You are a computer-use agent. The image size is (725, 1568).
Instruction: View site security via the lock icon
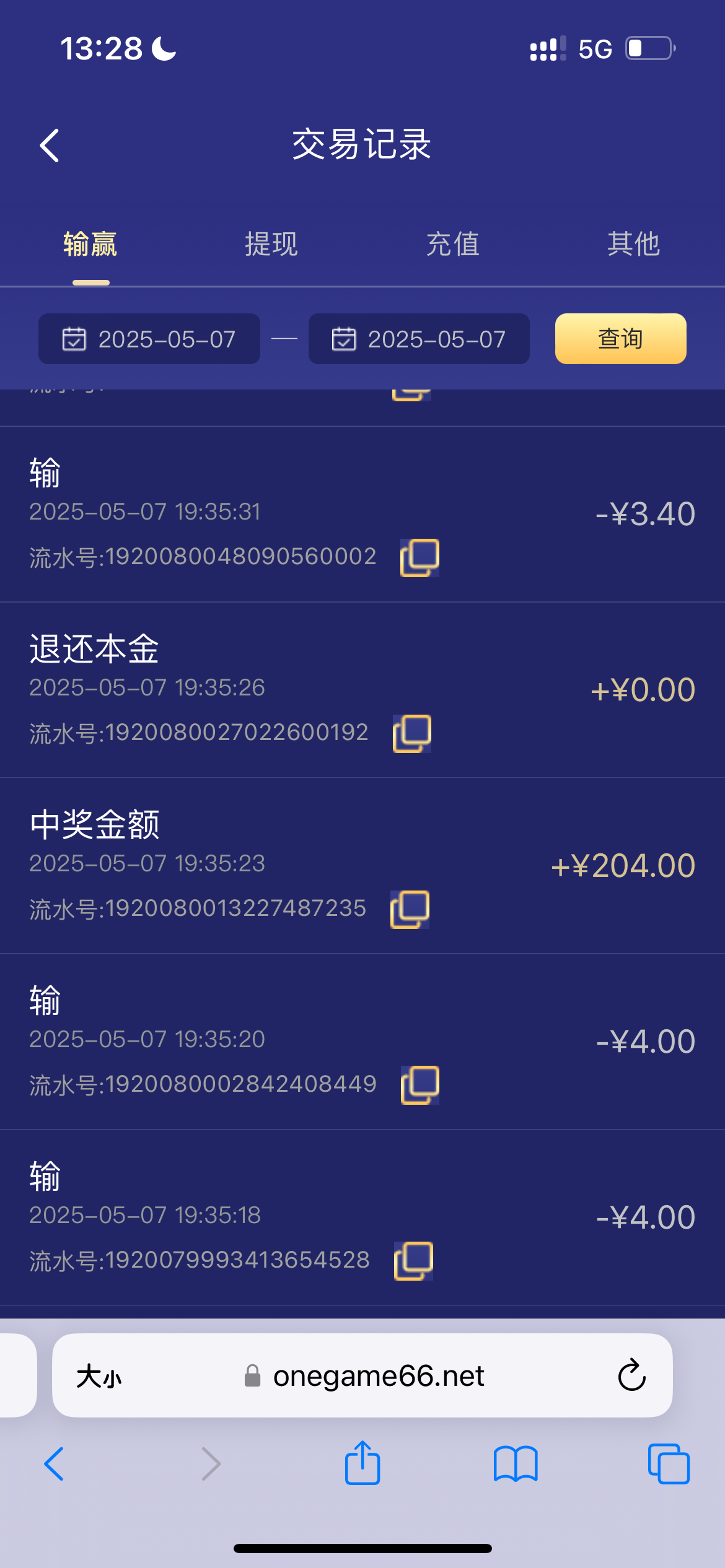coord(252,1377)
